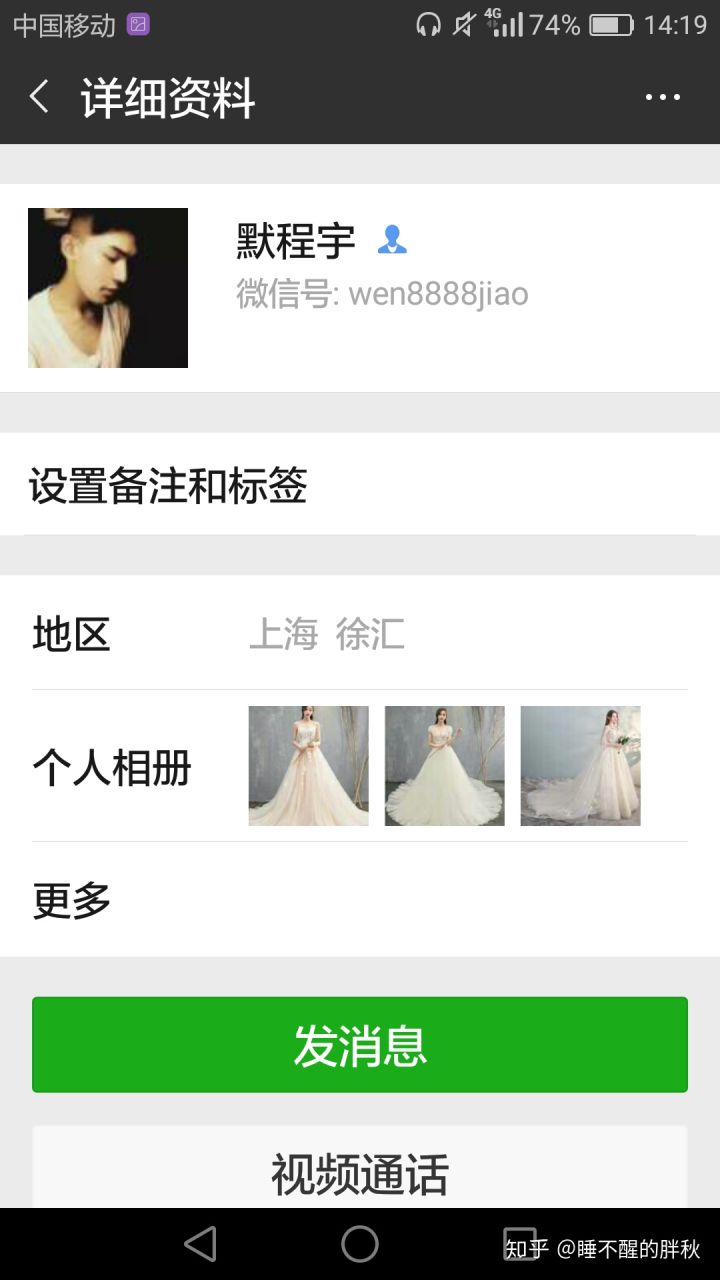
Task: Start a 视频通话 video call
Action: pos(360,1172)
